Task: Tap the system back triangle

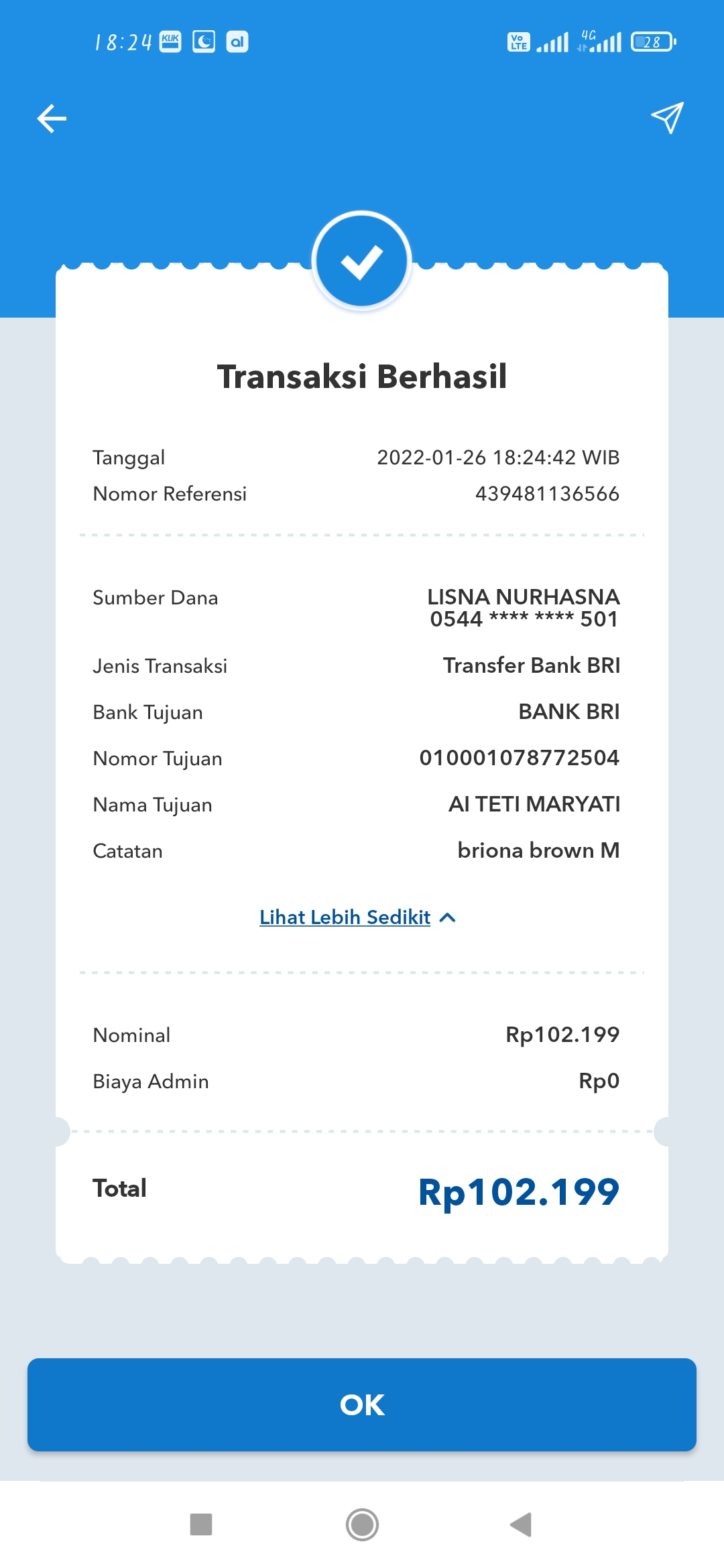Action: point(521,1524)
